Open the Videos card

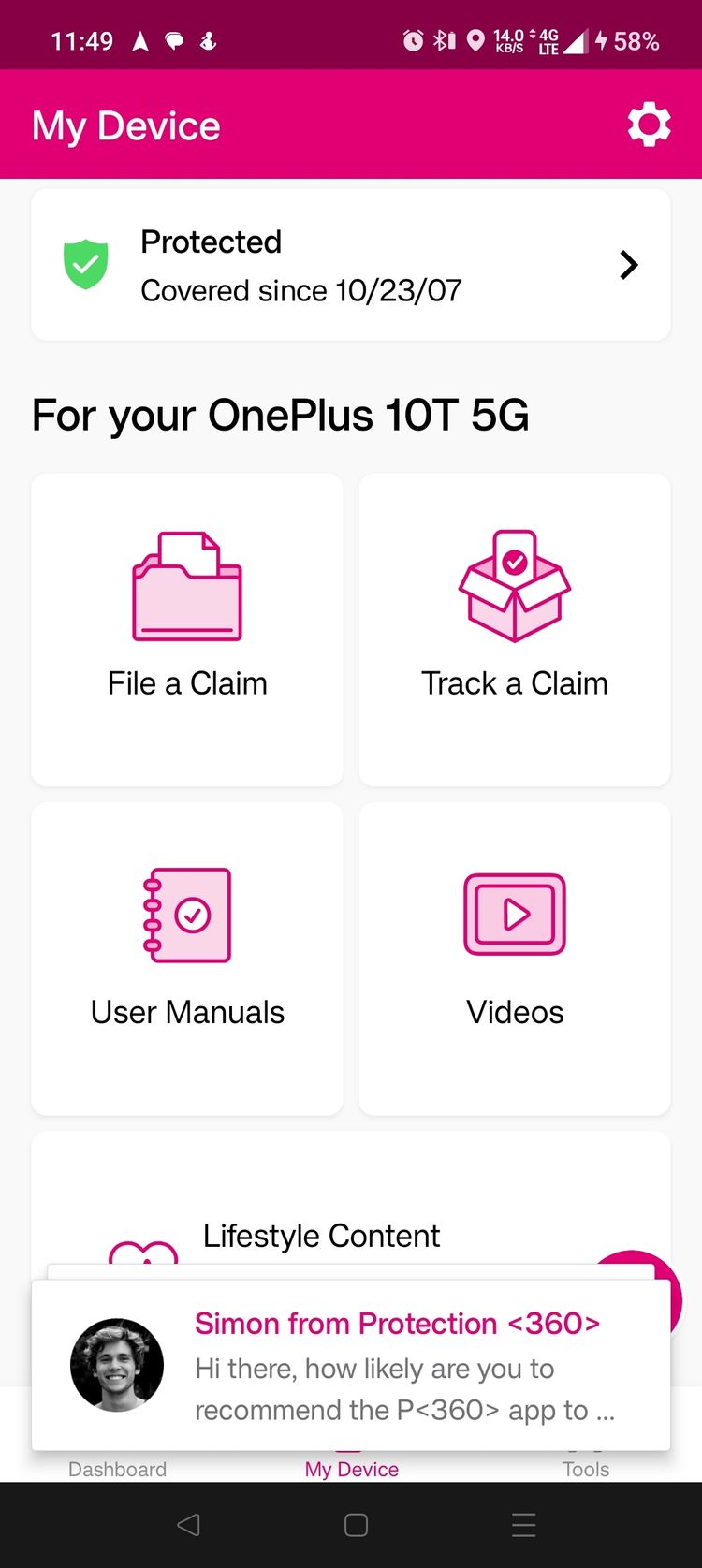point(515,958)
